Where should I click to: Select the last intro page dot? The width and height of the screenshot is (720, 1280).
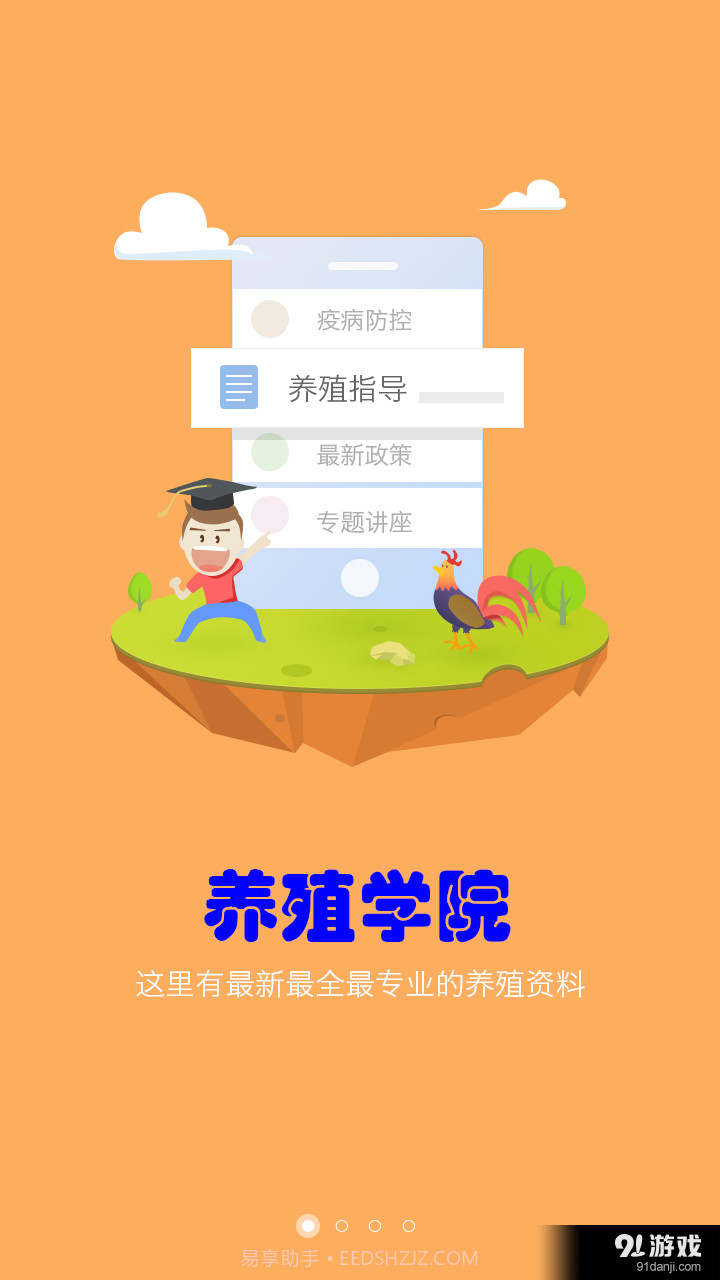408,1226
